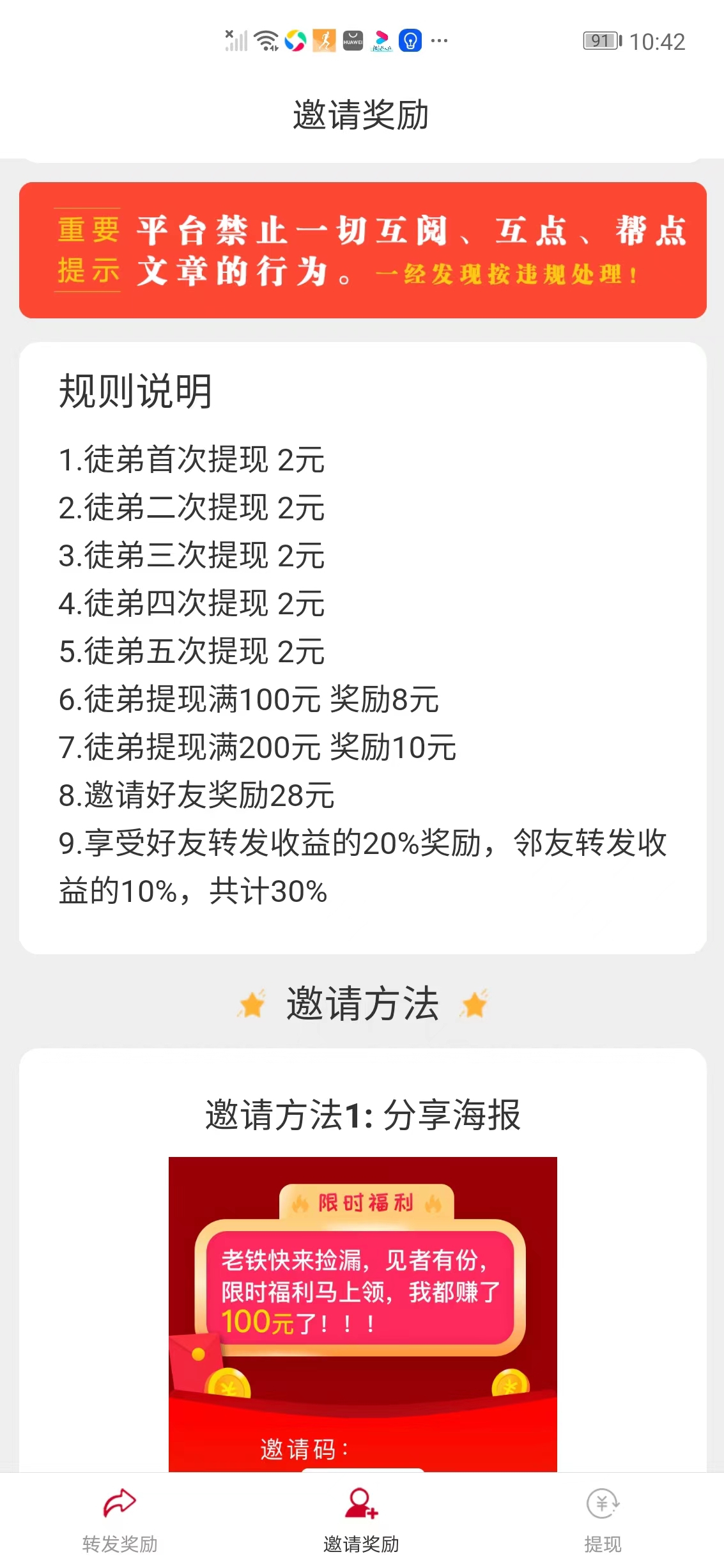This screenshot has height=1568, width=724.
Task: Tap the colorful pinwheel notification icon
Action: point(295,41)
